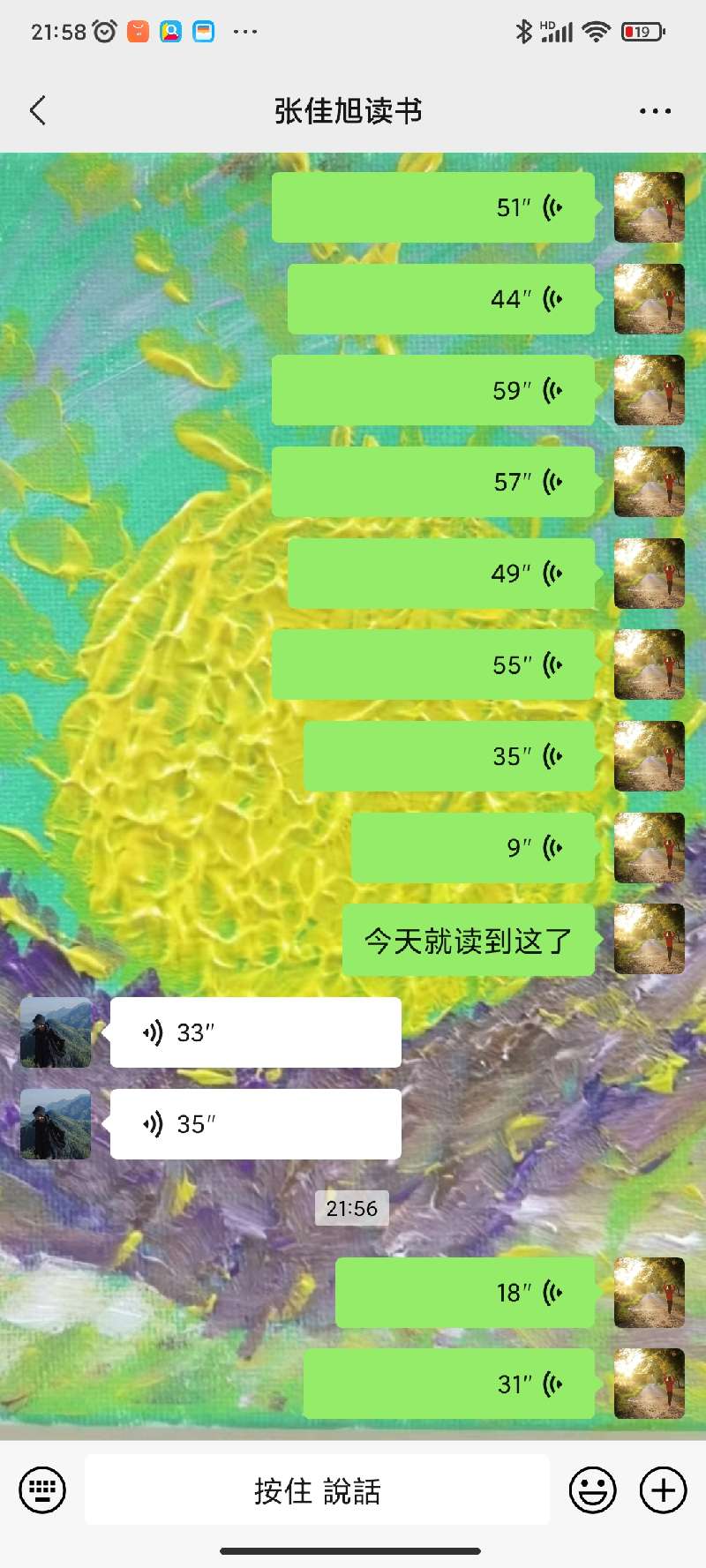Play the 57-second voice message
The width and height of the screenshot is (706, 1568).
[432, 482]
